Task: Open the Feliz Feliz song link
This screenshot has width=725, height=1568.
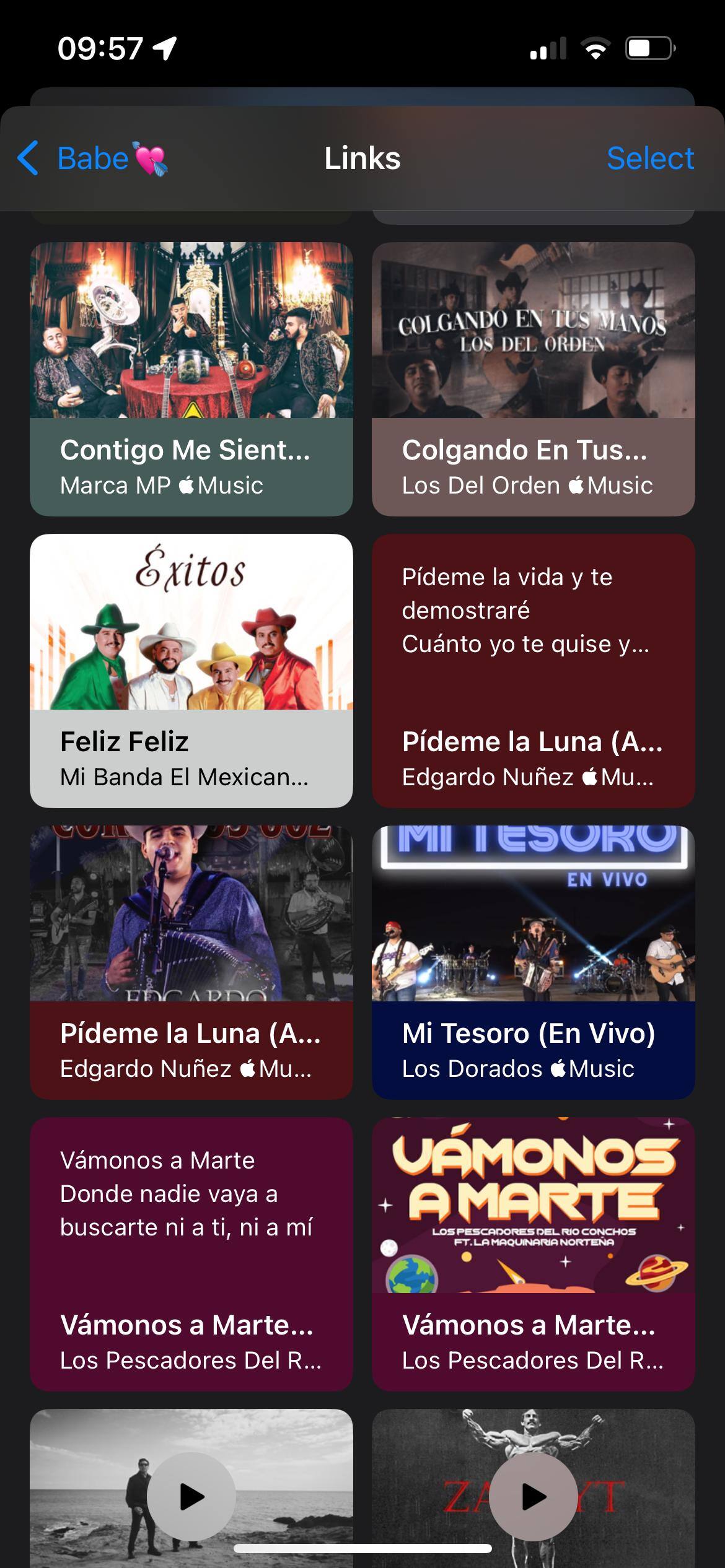Action: tap(191, 671)
